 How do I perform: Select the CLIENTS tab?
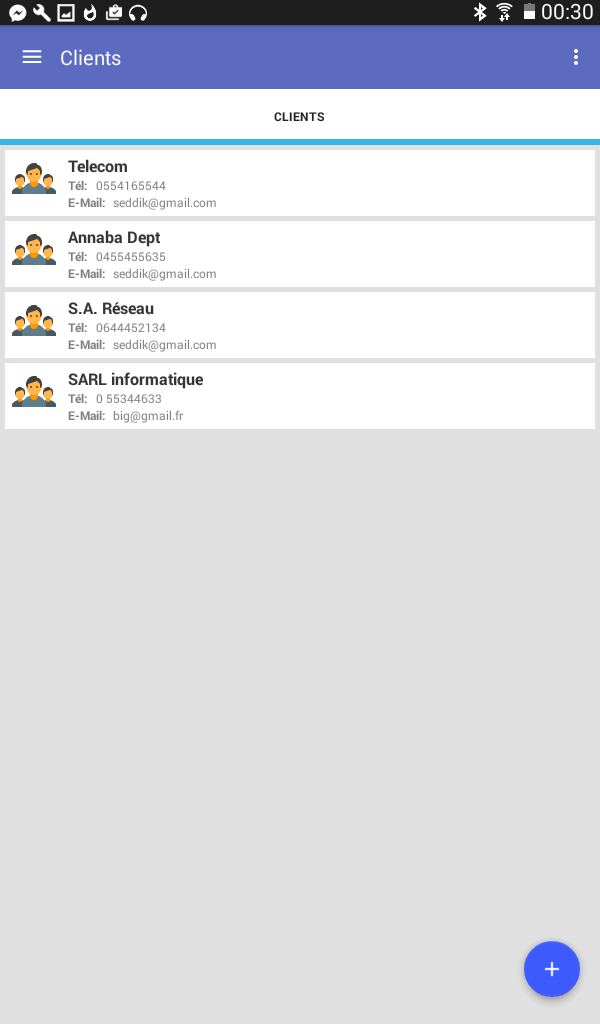coord(300,117)
